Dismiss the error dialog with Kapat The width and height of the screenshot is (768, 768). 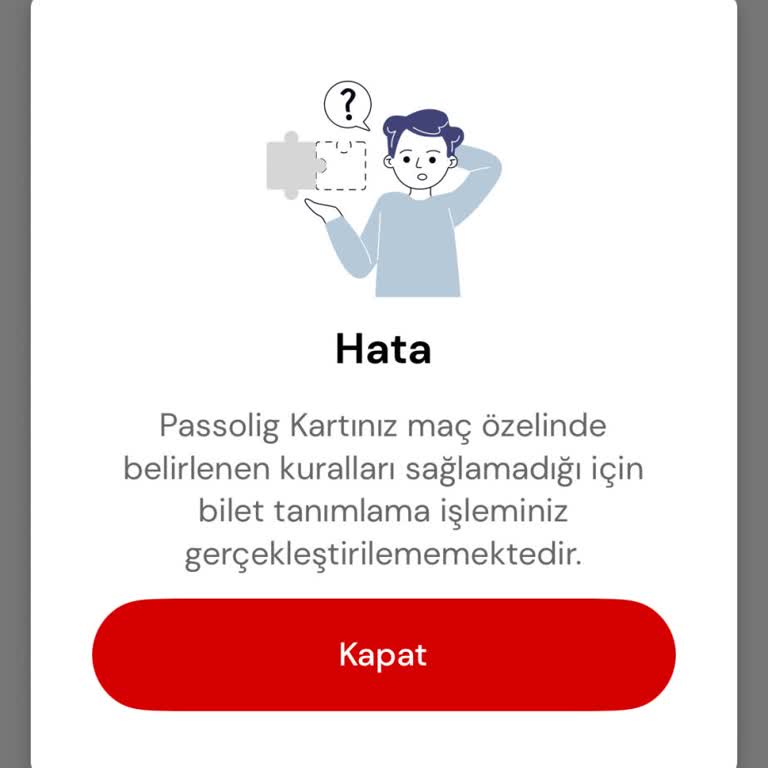point(383,655)
